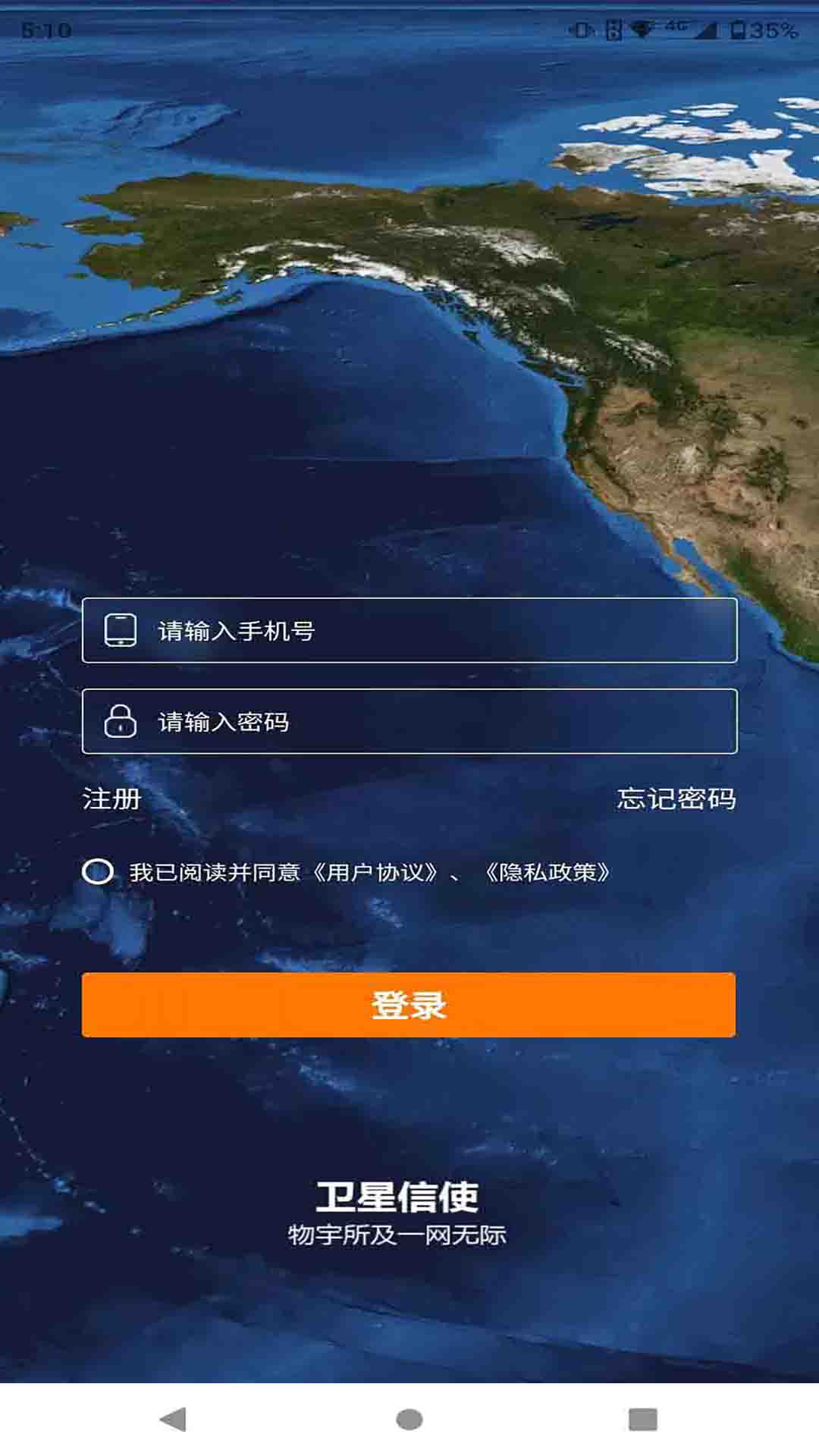Open the 《隐私政策》 privacy policy
819x1456 pixels.
[547, 872]
